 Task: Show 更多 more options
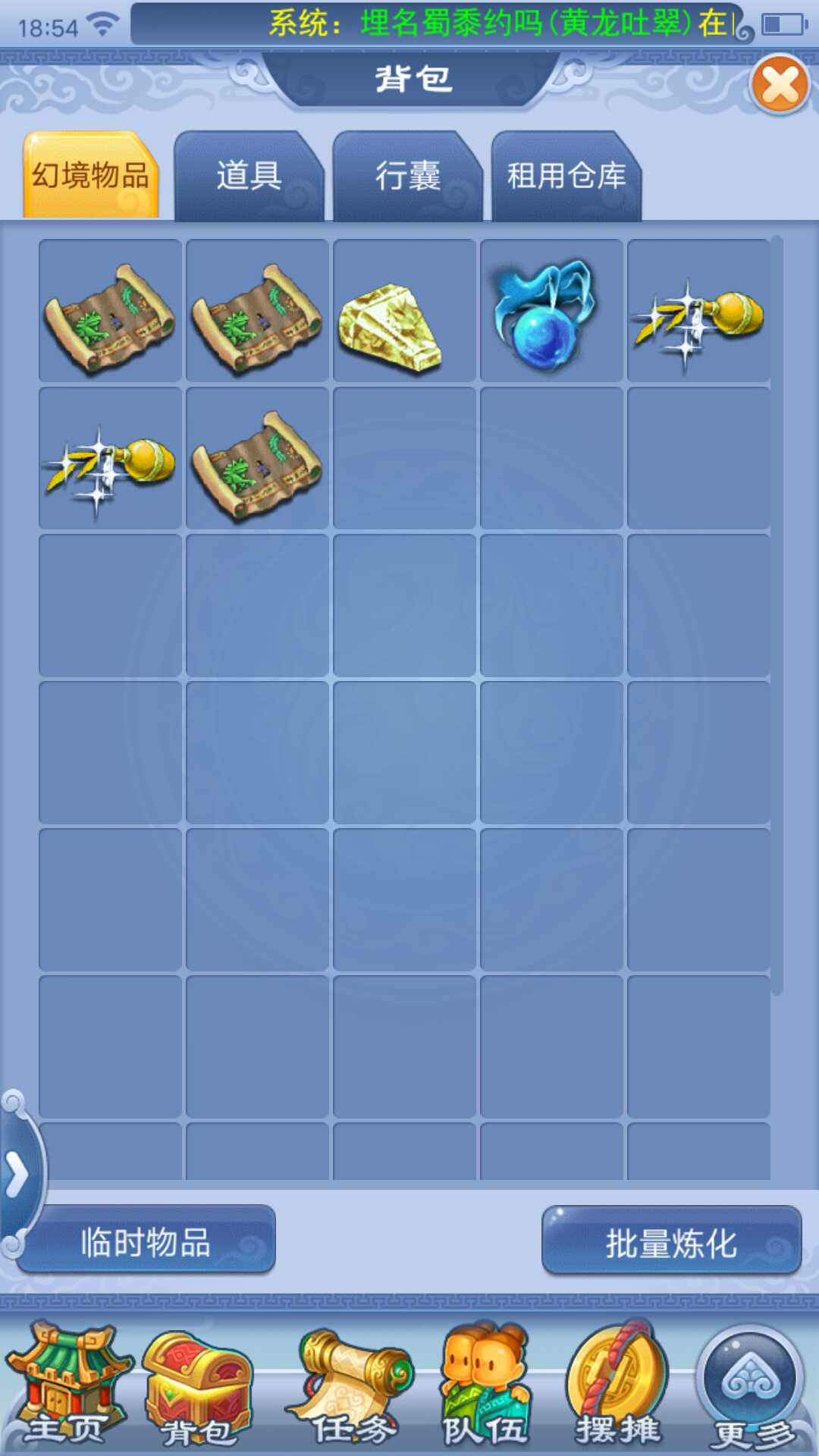[752, 1388]
